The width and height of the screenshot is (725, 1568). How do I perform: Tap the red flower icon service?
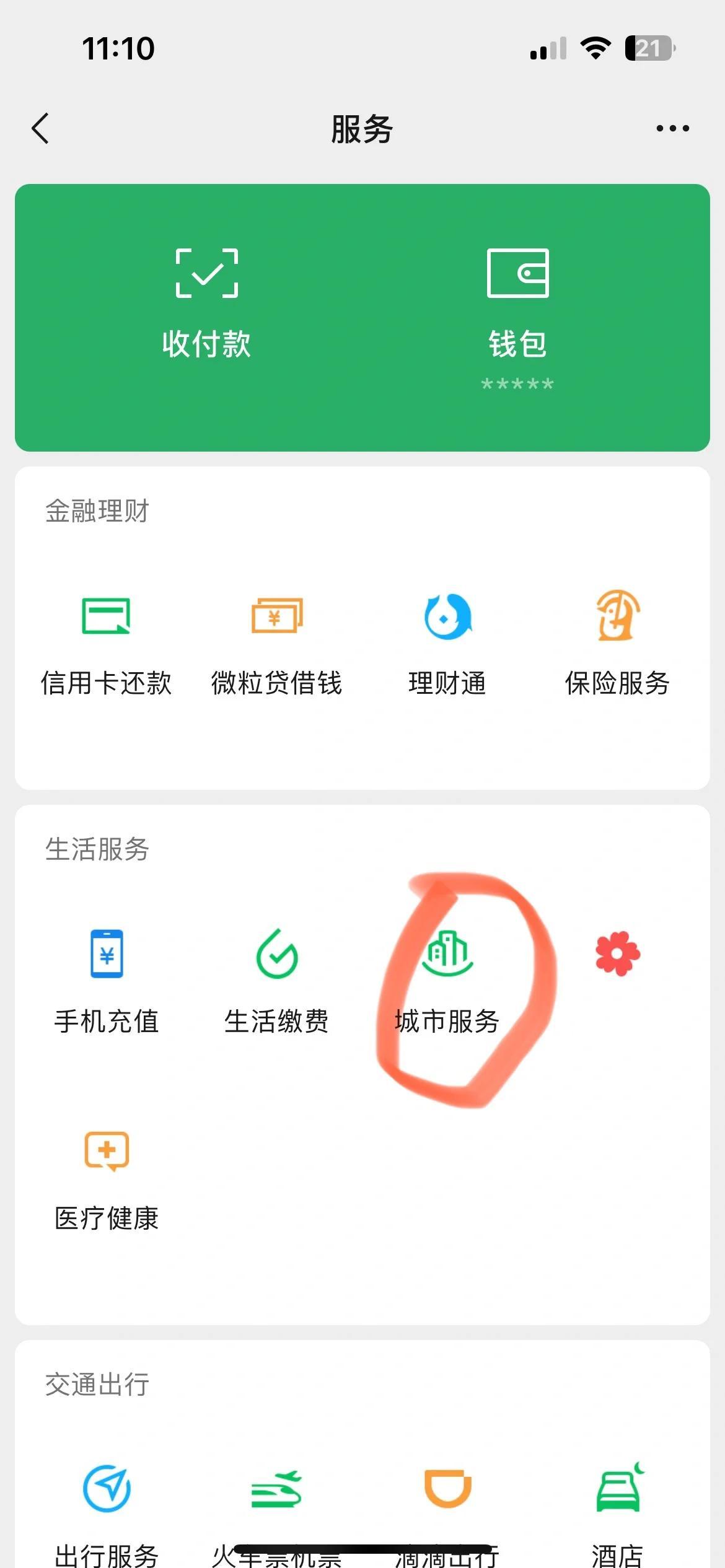[x=617, y=954]
